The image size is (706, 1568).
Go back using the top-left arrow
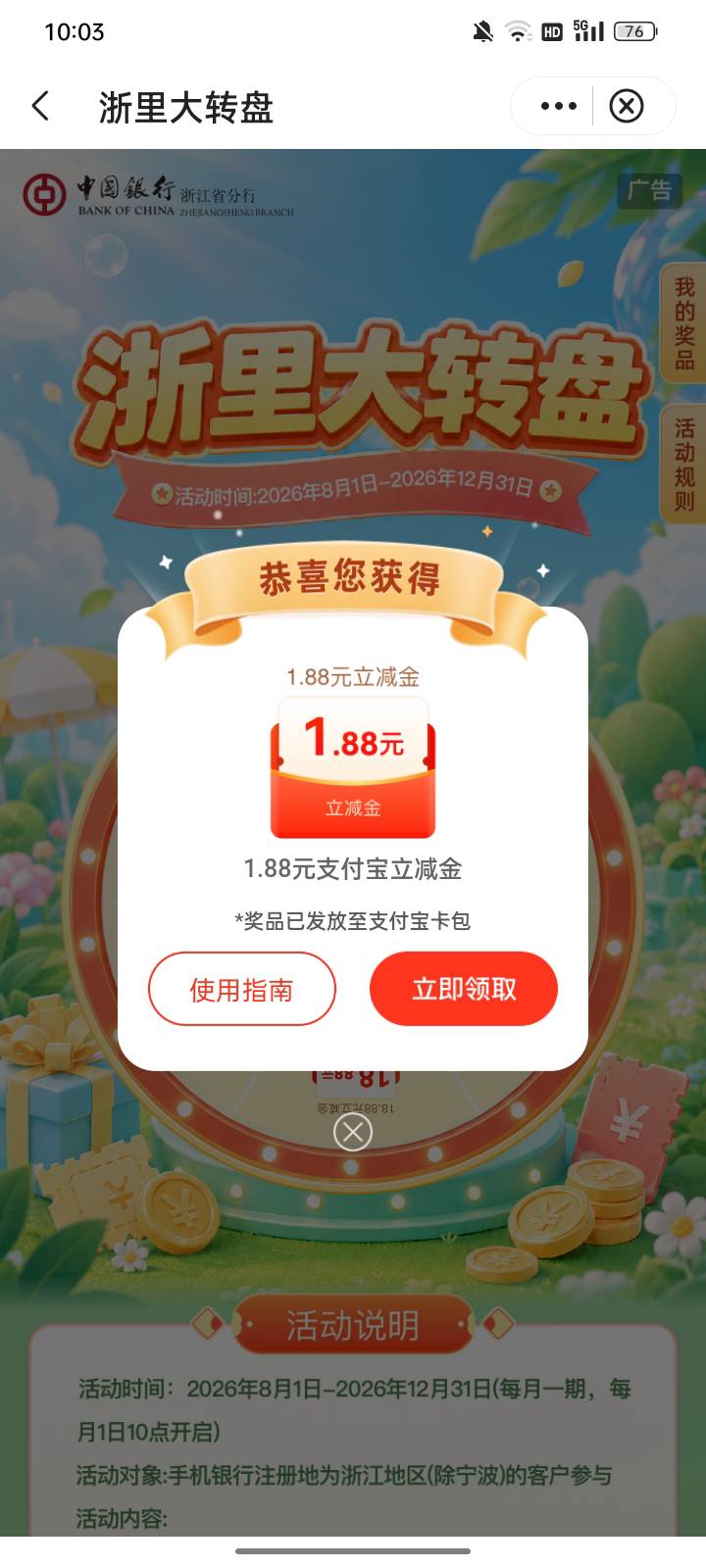[x=40, y=106]
